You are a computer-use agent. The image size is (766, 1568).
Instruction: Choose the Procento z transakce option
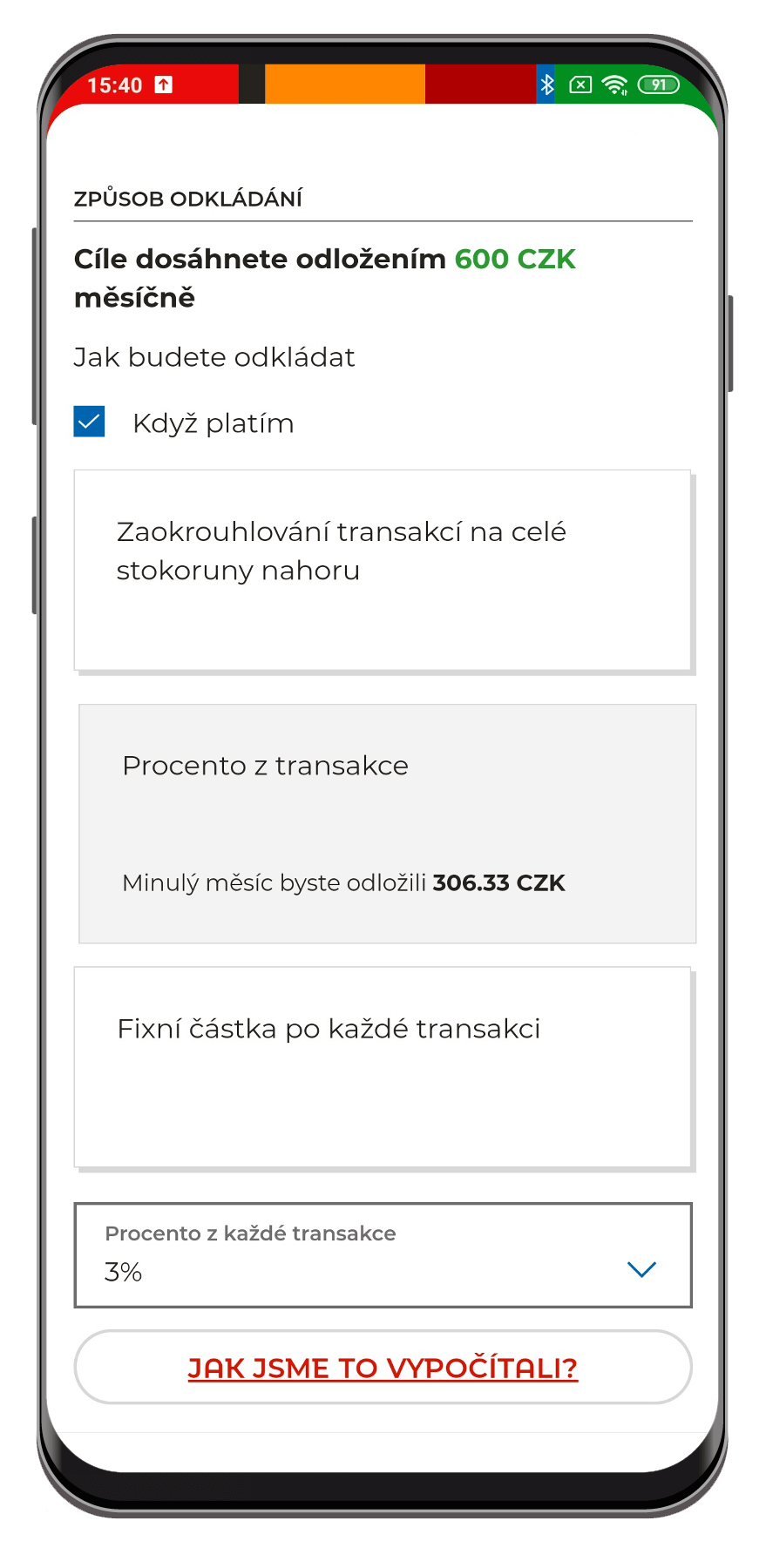387,823
